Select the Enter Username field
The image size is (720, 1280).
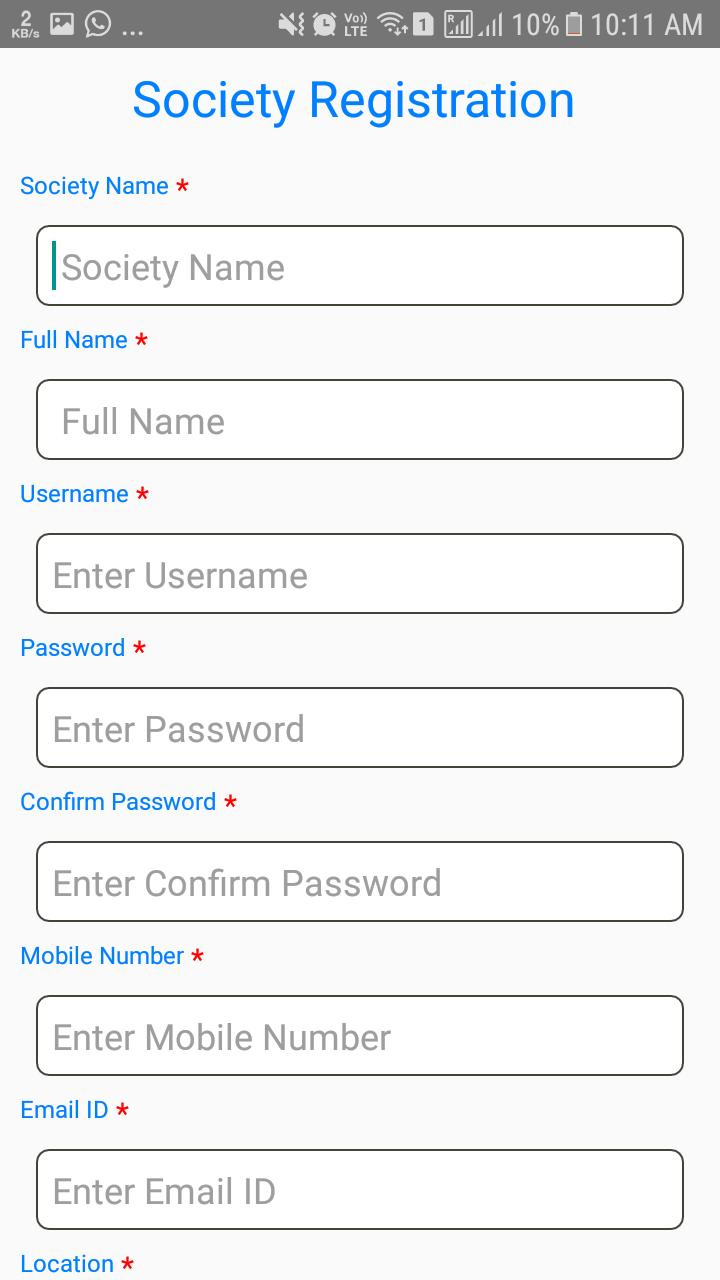point(360,574)
